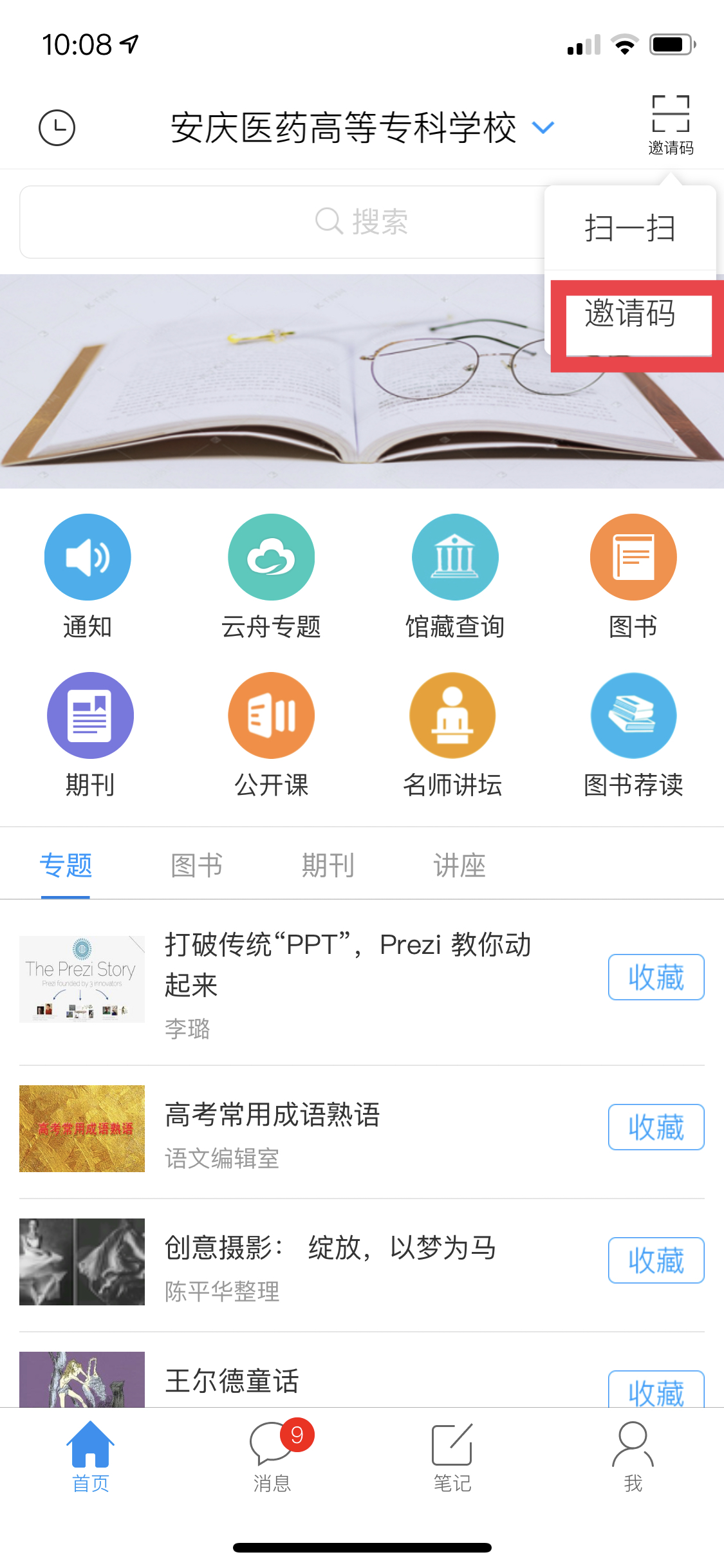
Task: Favorite the Prezi topic with 收藏
Action: coord(656,977)
